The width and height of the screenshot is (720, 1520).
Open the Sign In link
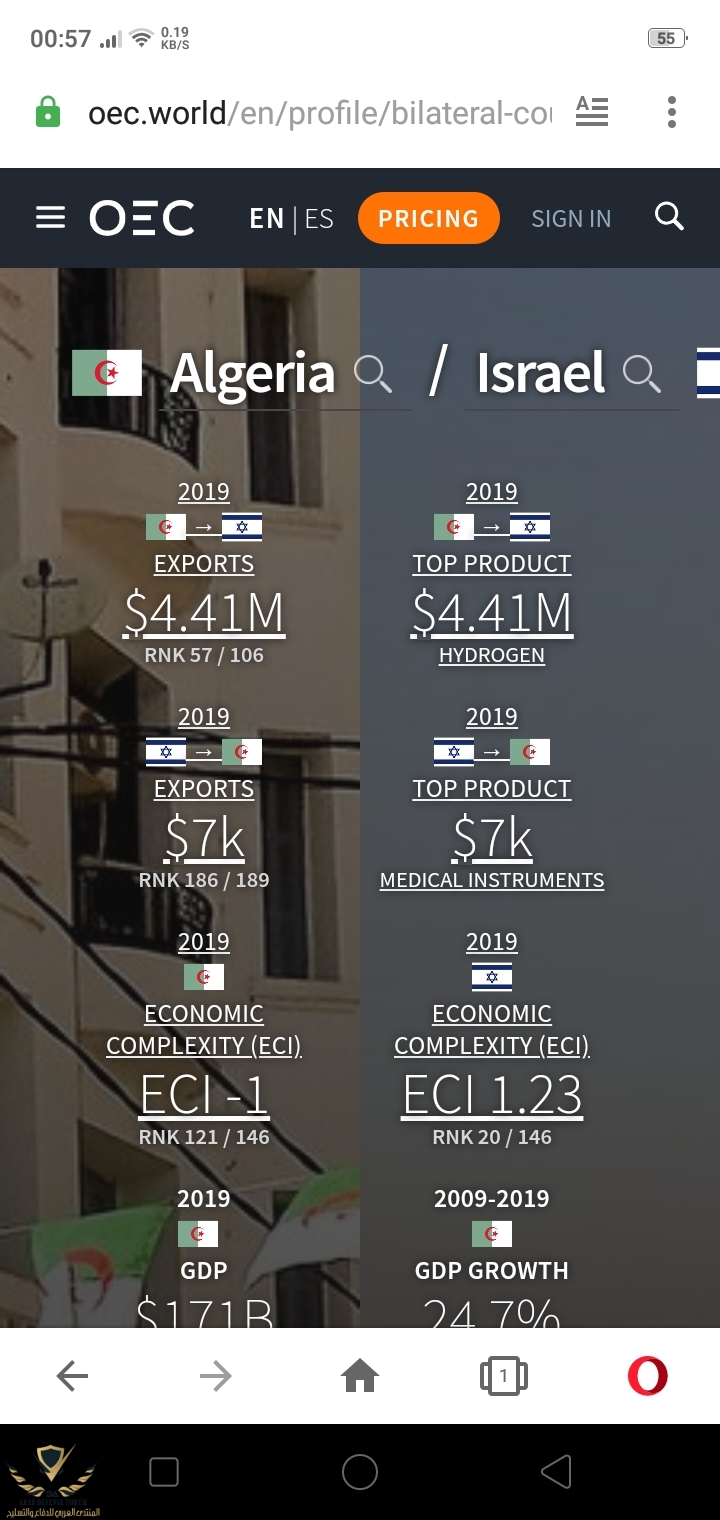point(571,218)
